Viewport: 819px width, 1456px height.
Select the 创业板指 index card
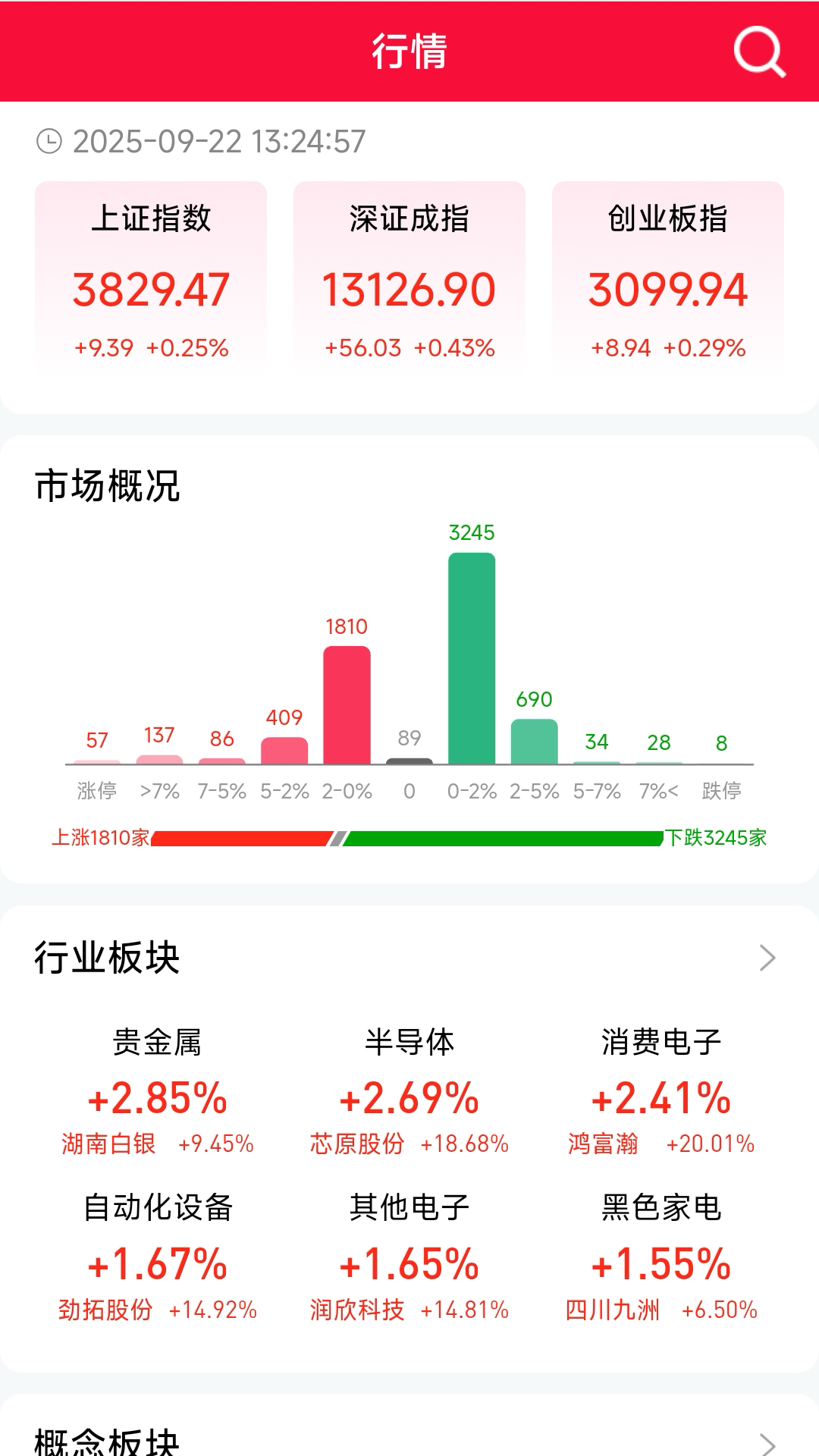click(x=667, y=273)
